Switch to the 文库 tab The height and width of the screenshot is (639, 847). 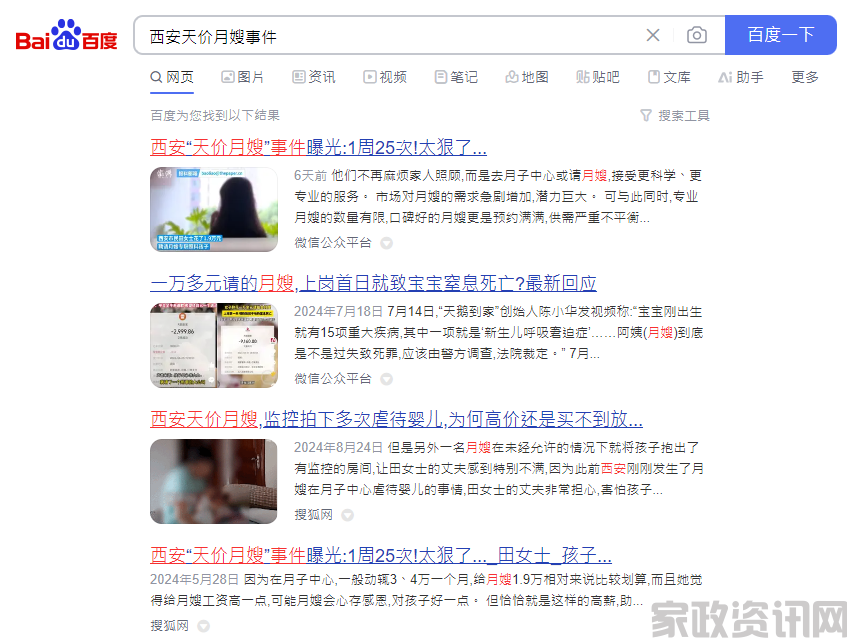(x=669, y=77)
